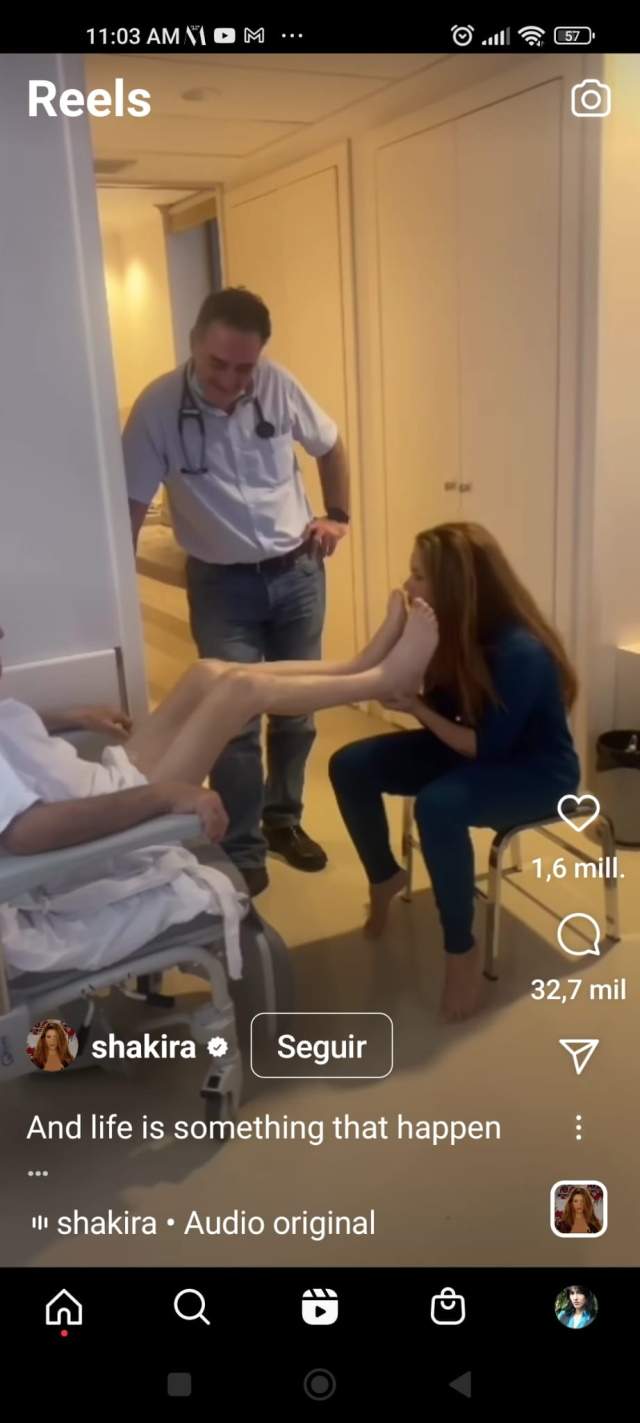Switch to the Search tab

pos(191,1307)
